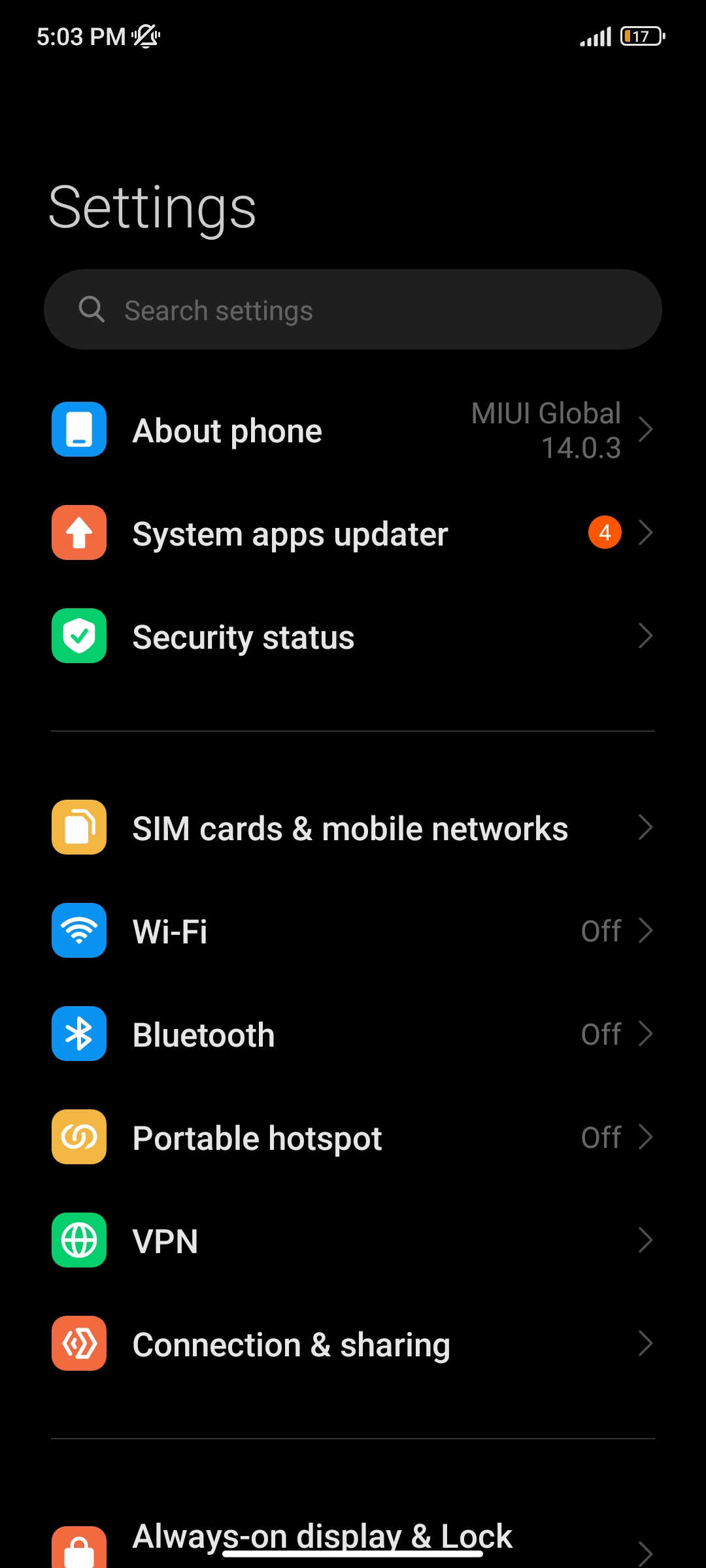Open Portable hotspot settings
Viewport: 706px width, 1568px height.
click(x=353, y=1137)
